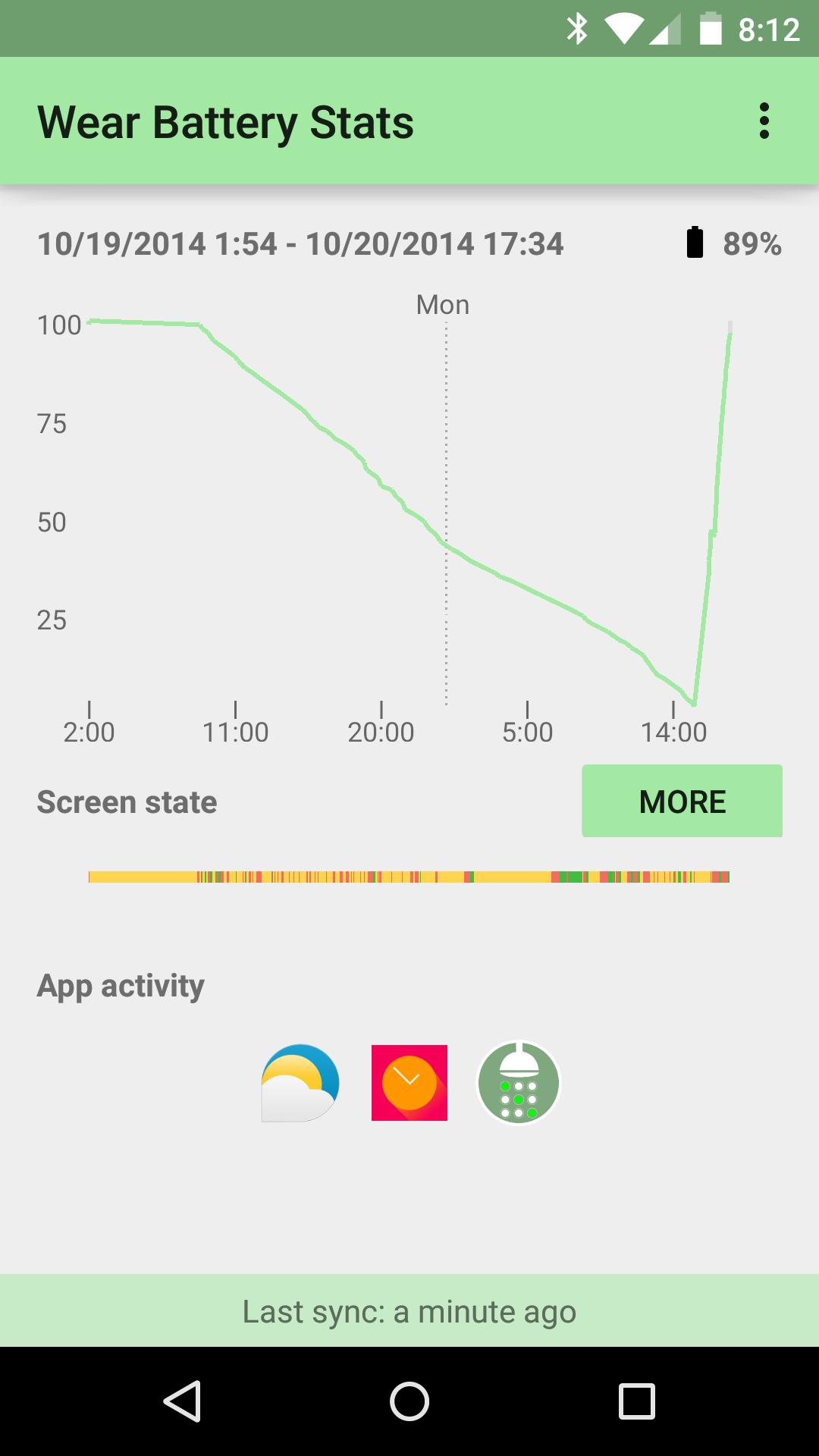Select the date range header text
819x1456 pixels.
[x=300, y=243]
